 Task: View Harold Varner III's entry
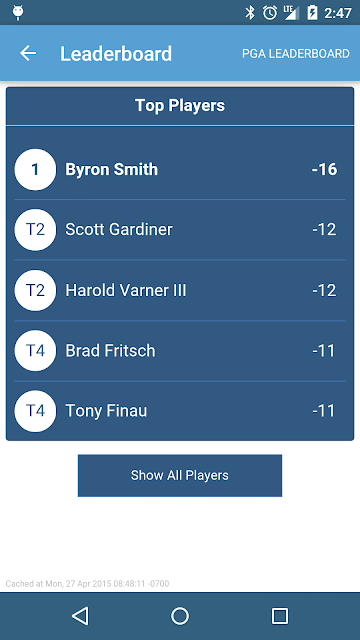pos(180,290)
